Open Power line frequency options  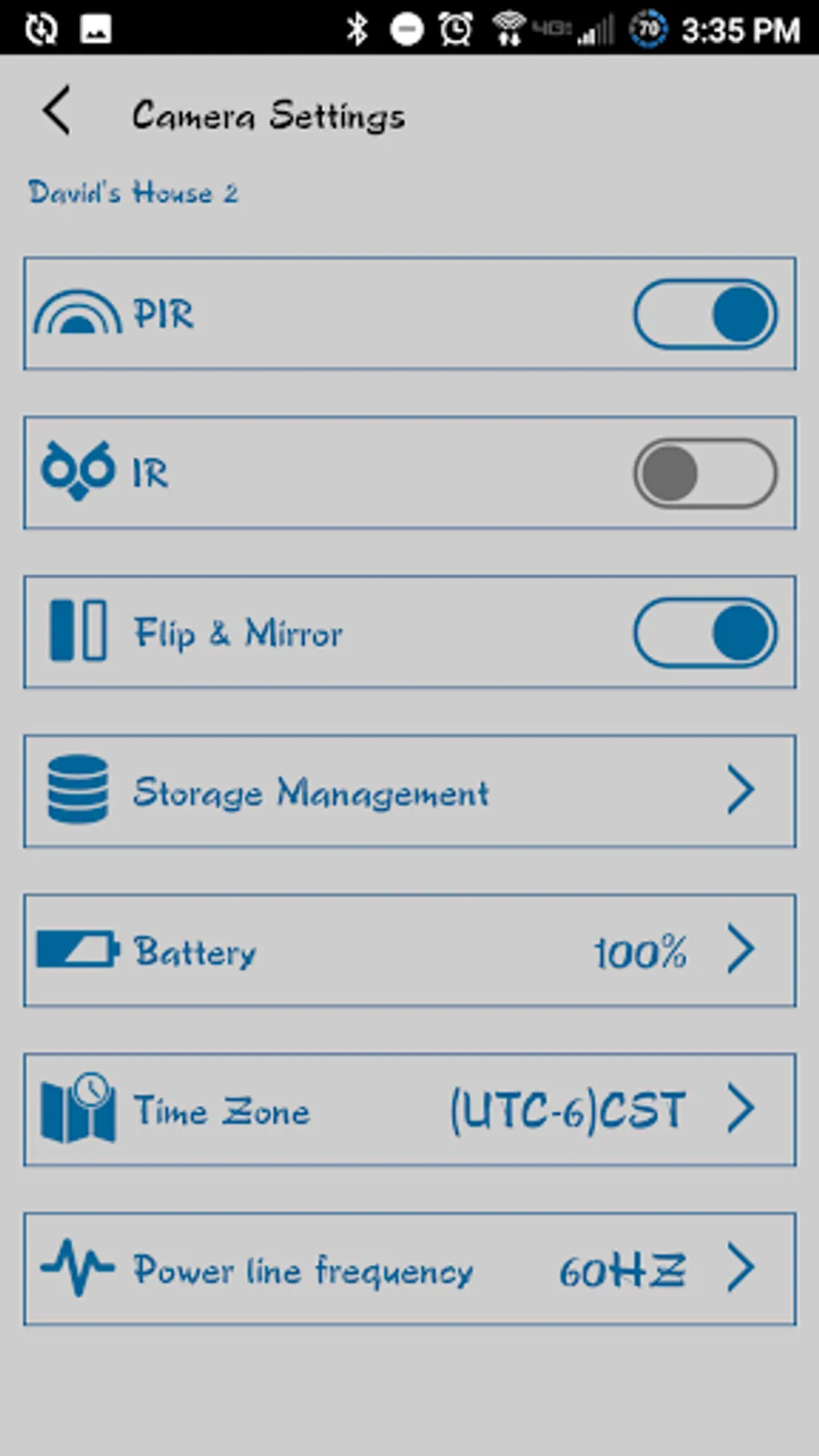pos(409,1269)
